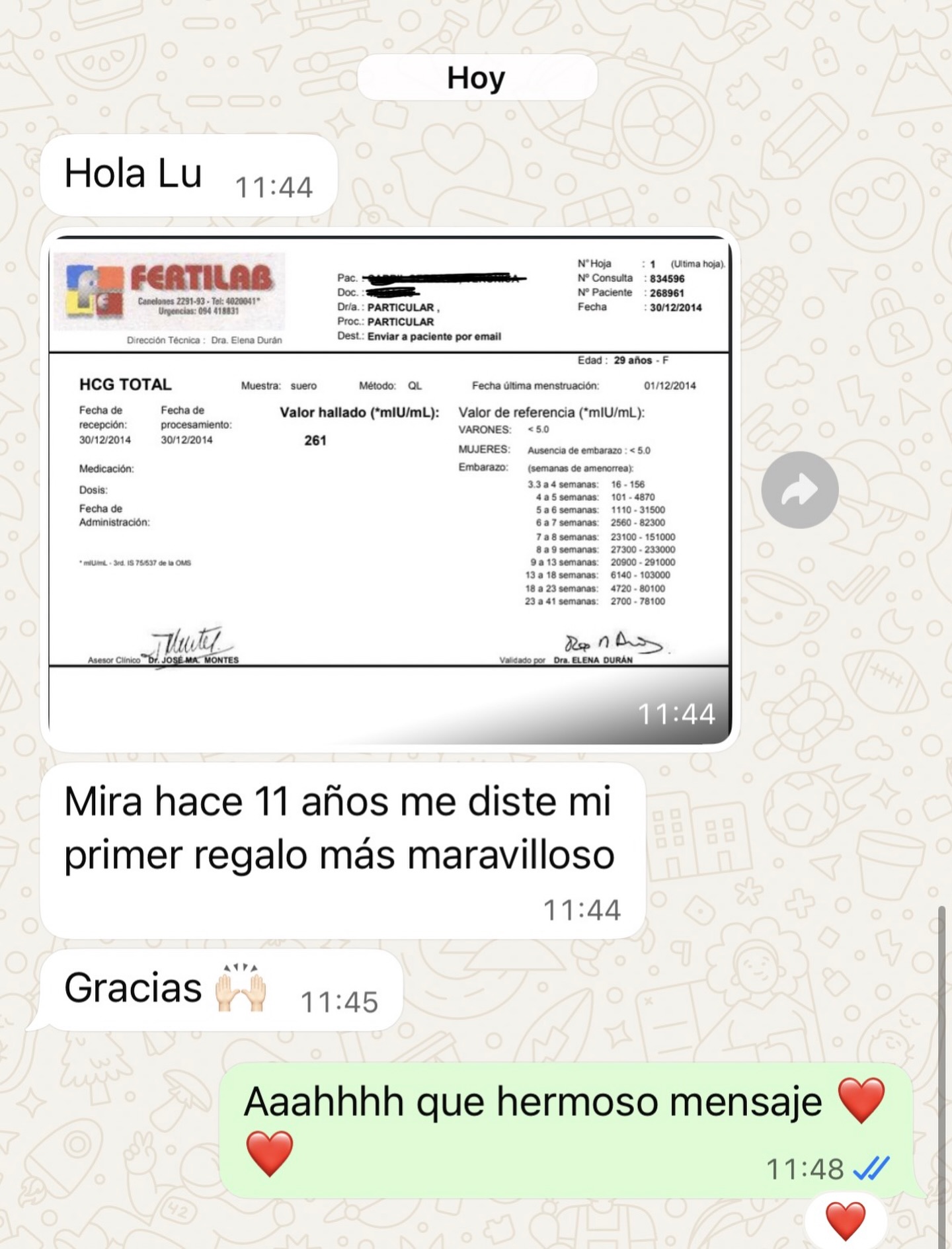Tap the 11:45 timestamp next to Gracias
Screen dimensions: 952x1249
pyautogui.click(x=341, y=1000)
